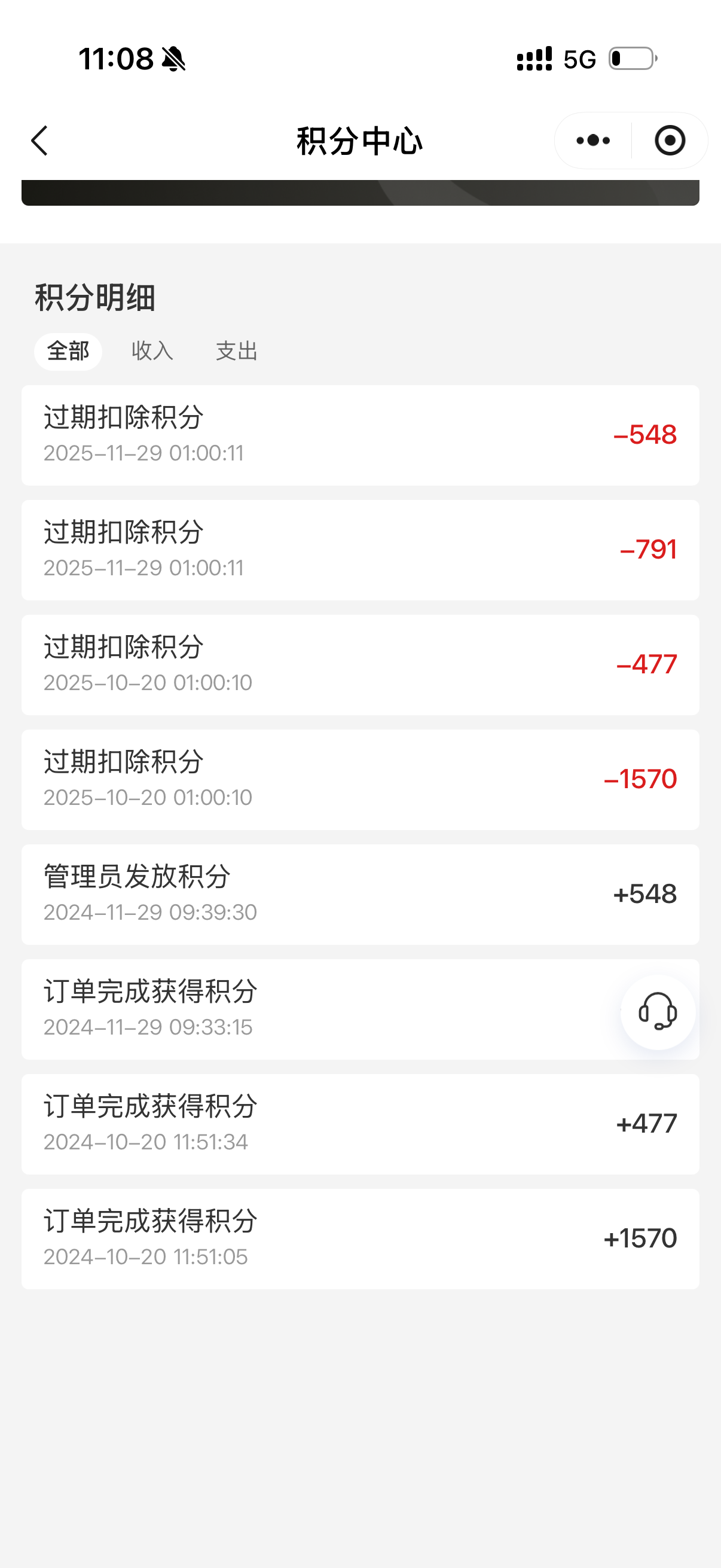The width and height of the screenshot is (721, 1568).
Task: Switch to the 全部 filter tab
Action: click(x=68, y=351)
